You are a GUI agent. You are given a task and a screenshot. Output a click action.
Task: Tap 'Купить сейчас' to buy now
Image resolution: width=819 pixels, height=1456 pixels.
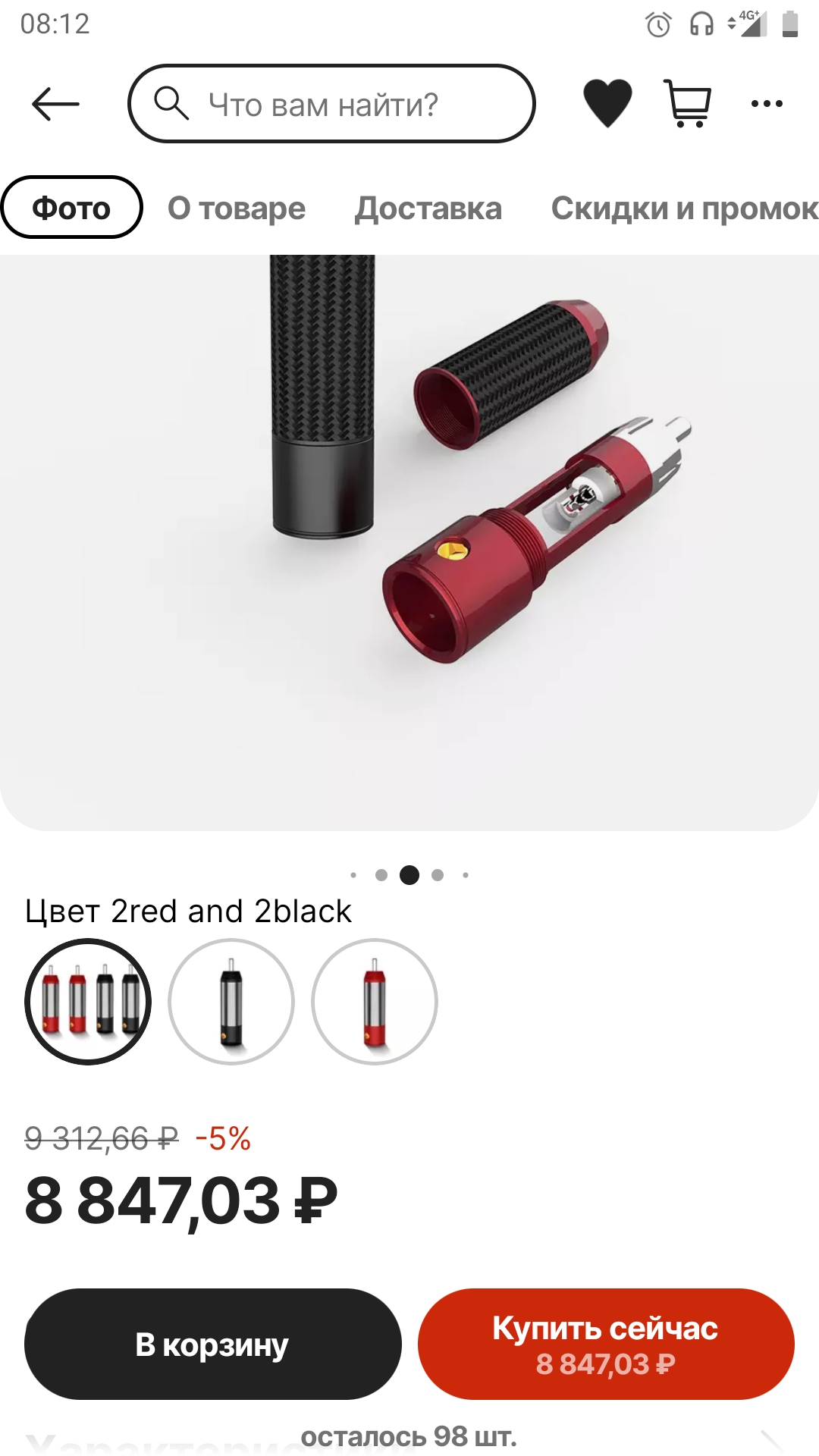606,1344
